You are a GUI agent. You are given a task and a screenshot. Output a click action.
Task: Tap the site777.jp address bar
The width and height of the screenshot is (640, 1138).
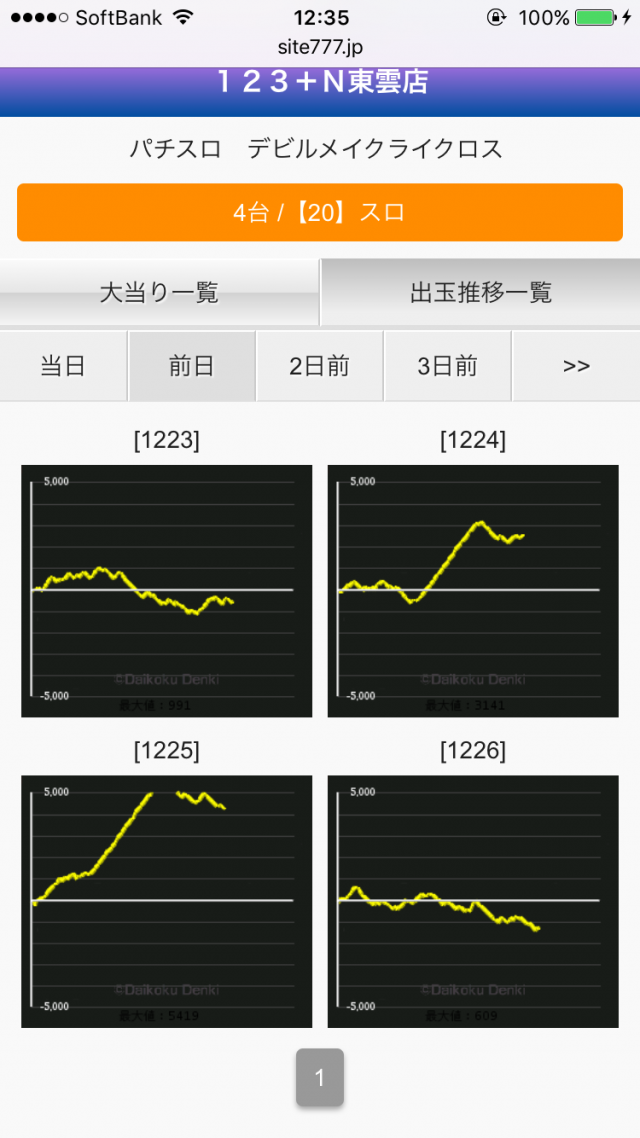[x=320, y=47]
